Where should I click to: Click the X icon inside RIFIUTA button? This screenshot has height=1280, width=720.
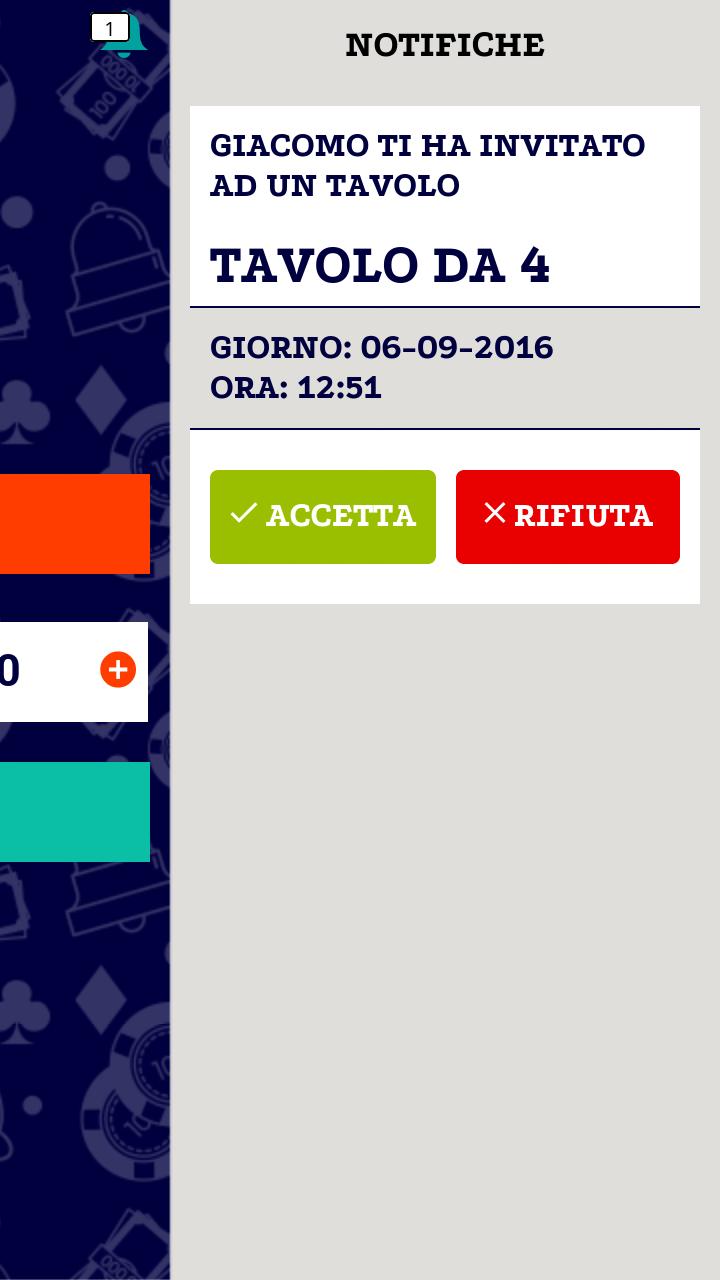495,514
